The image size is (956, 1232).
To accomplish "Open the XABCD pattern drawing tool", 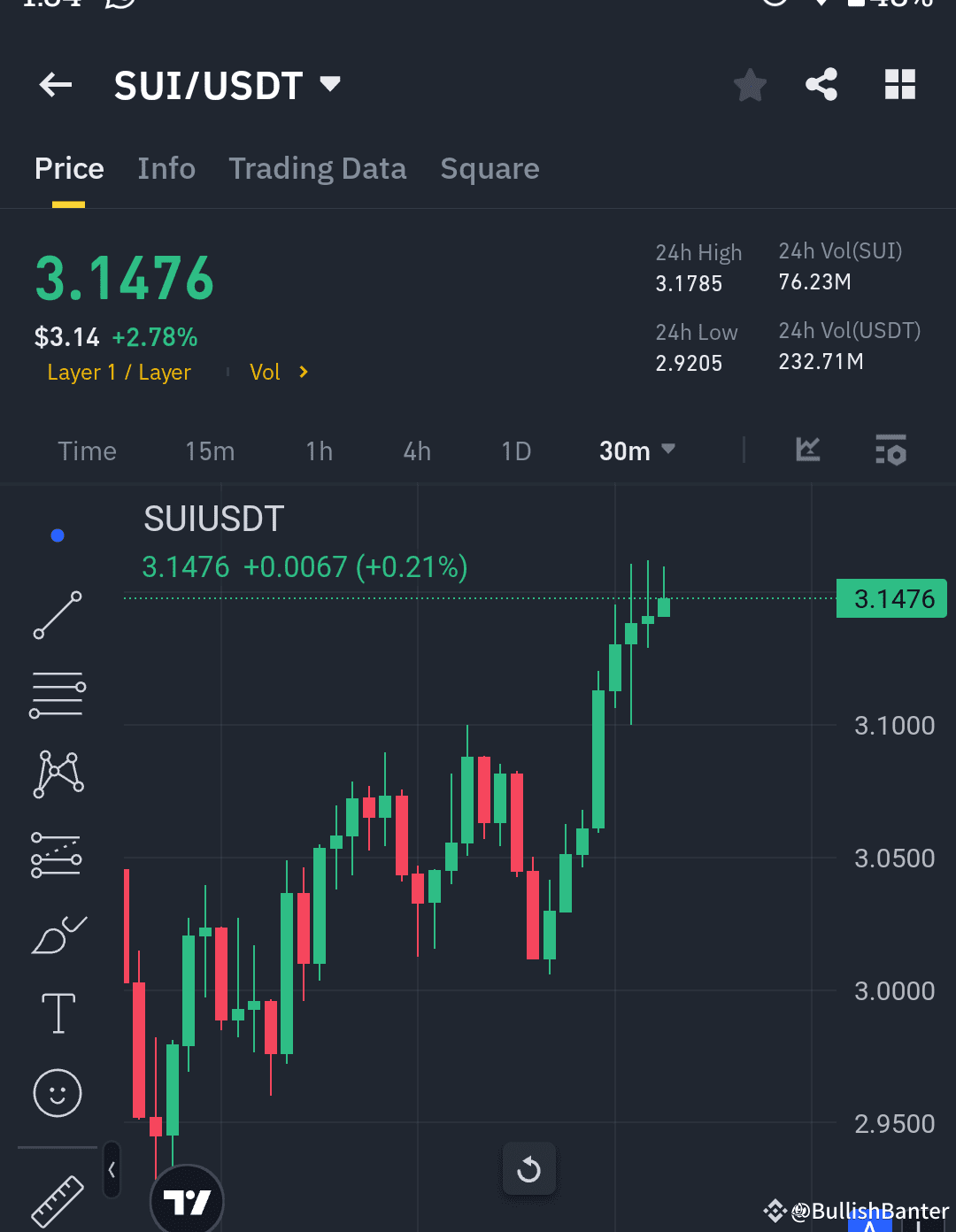I will (x=58, y=773).
